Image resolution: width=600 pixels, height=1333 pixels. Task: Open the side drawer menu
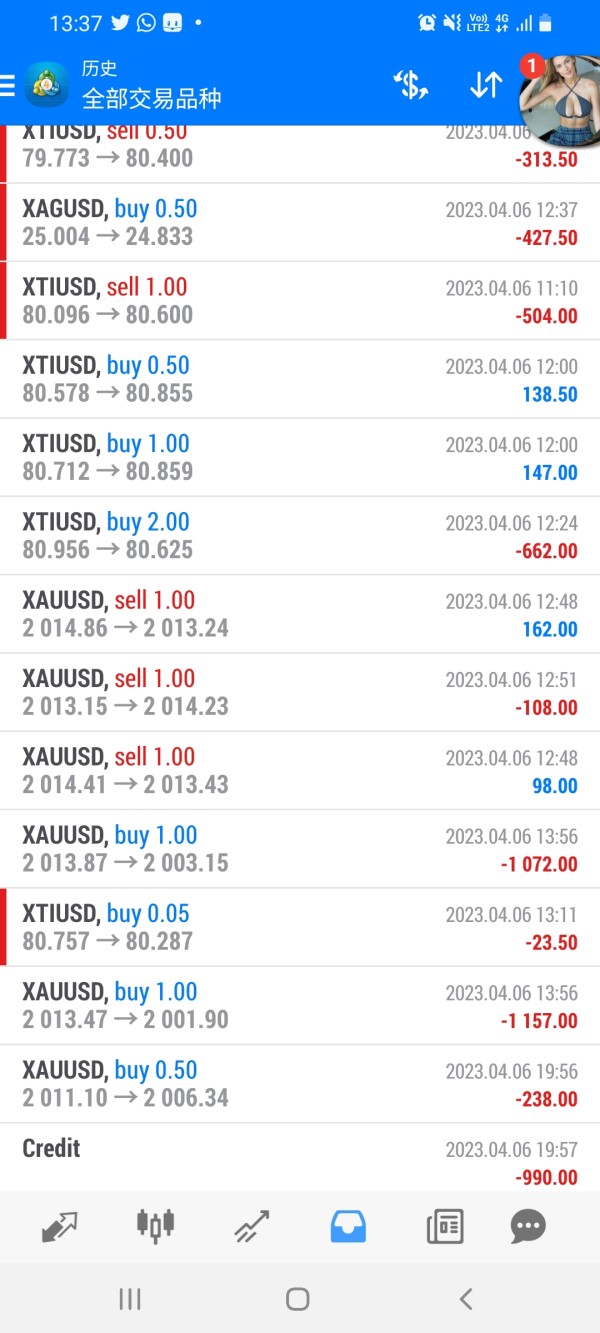click(8, 85)
